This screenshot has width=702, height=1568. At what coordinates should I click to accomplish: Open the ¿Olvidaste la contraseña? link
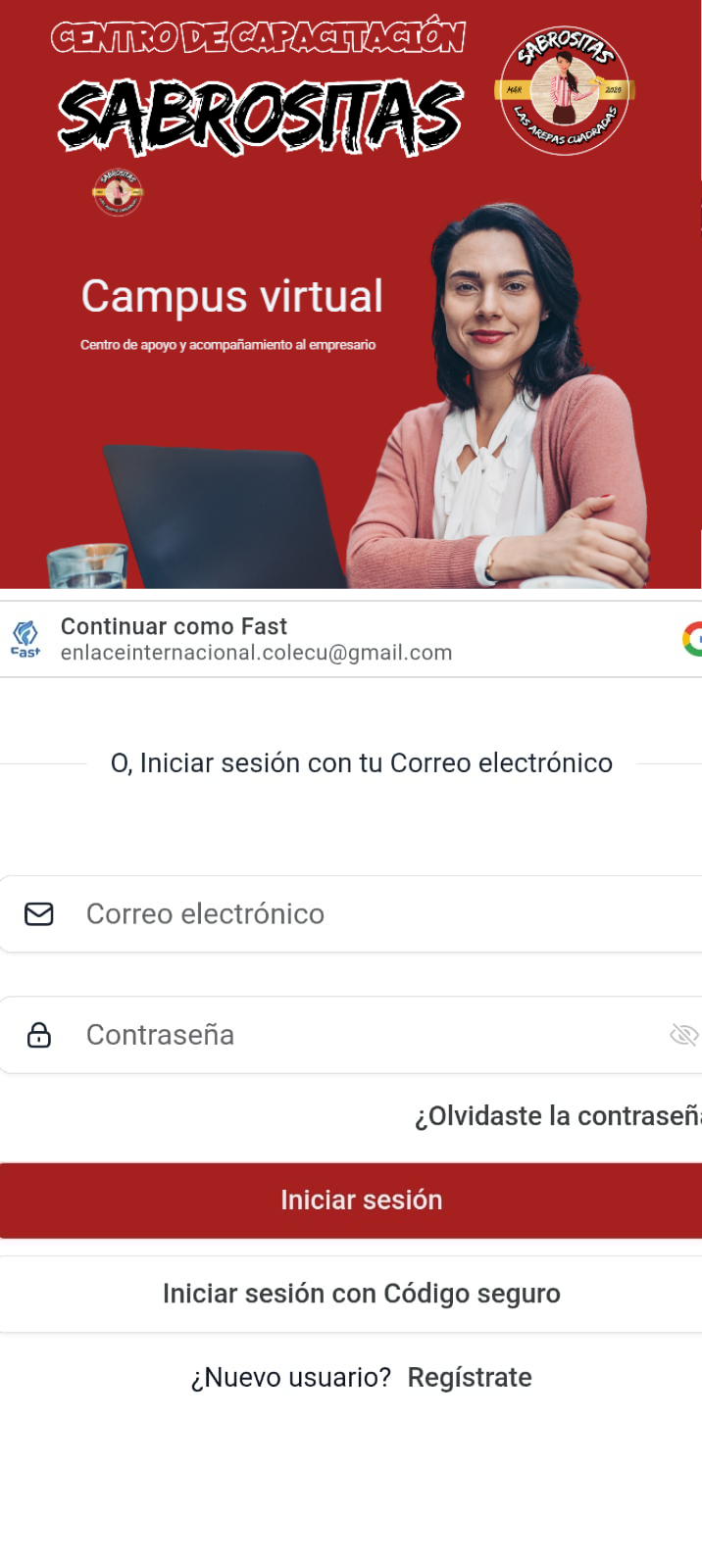(x=558, y=1116)
